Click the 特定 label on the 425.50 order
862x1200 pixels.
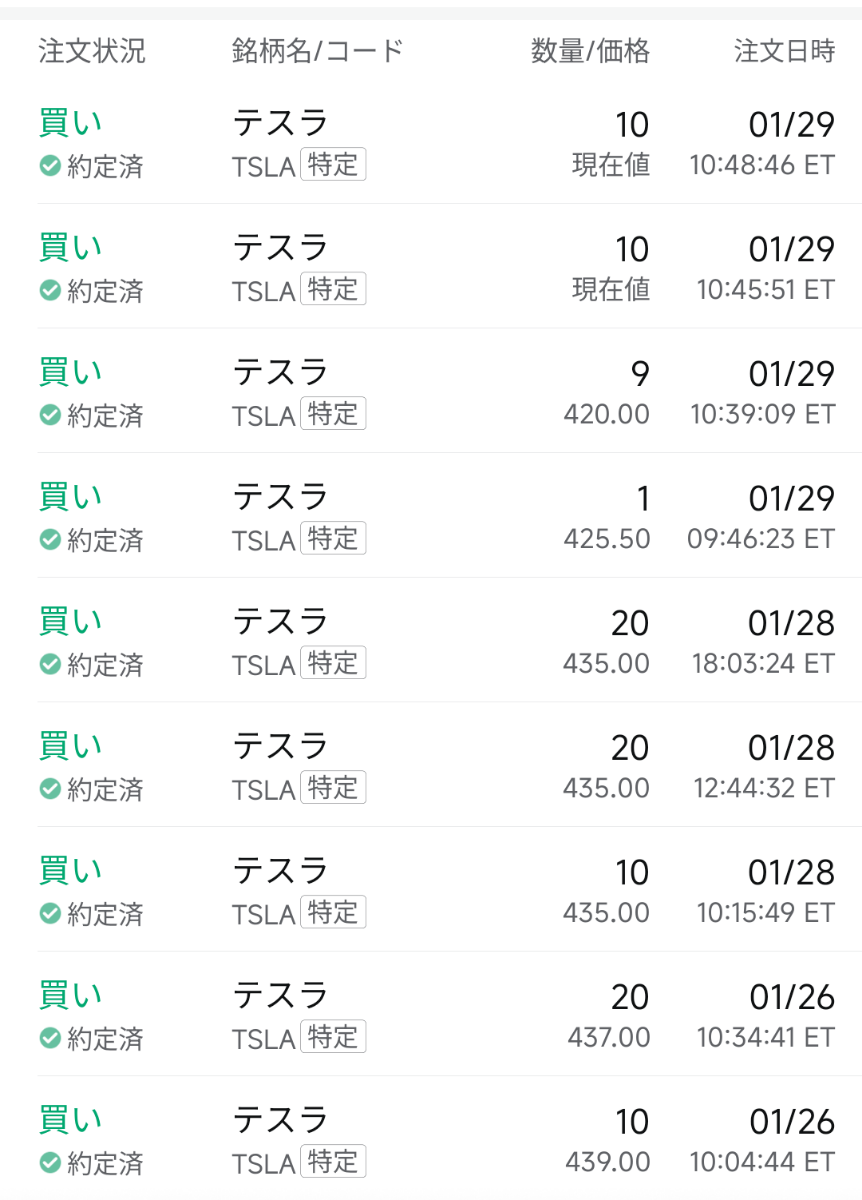[334, 539]
